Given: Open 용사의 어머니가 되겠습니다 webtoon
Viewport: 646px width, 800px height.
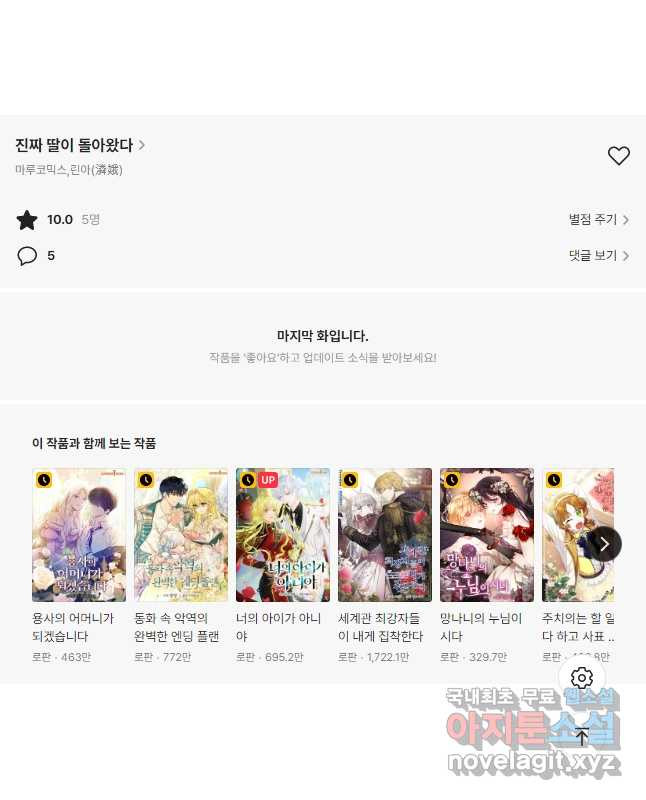Looking at the screenshot, I should 79,535.
